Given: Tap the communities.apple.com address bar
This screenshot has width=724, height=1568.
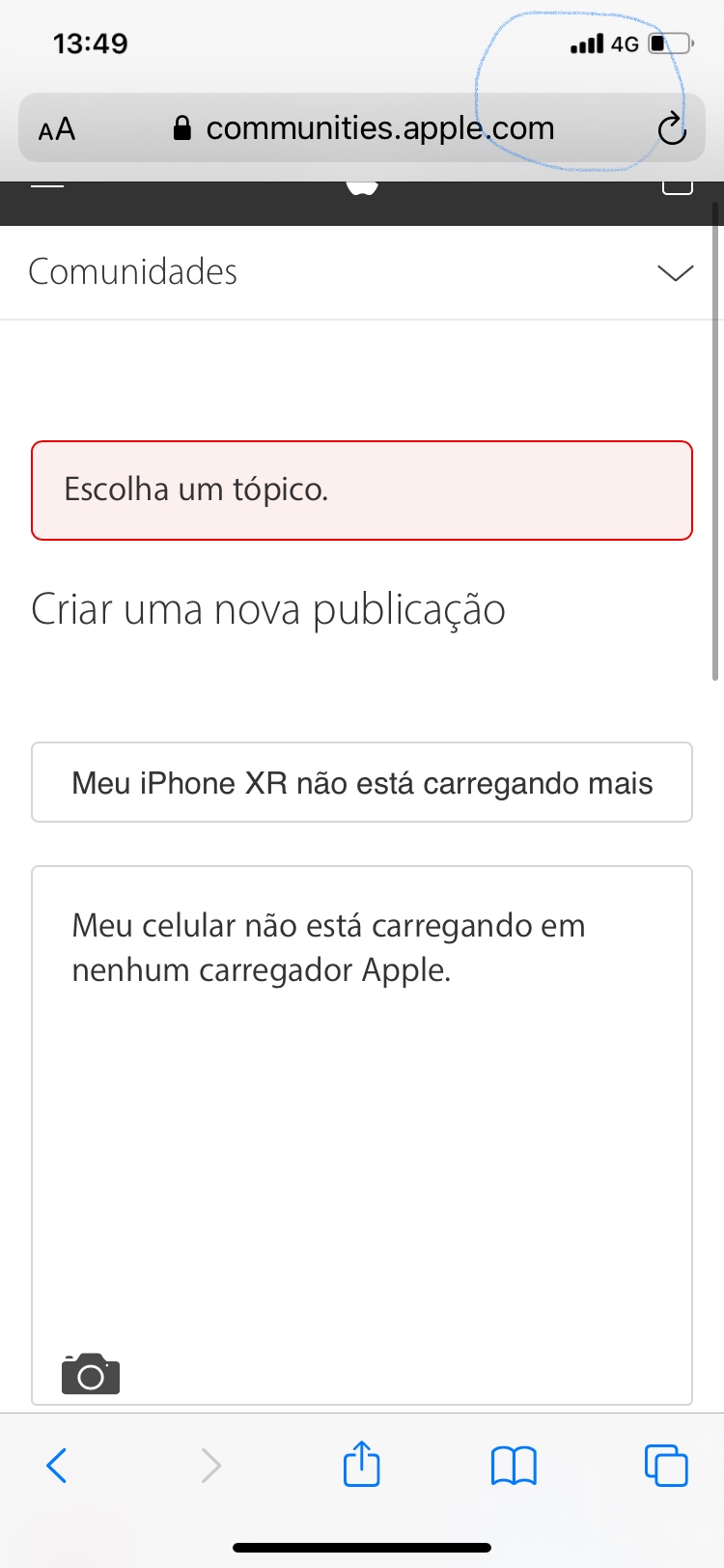Looking at the screenshot, I should pos(367,128).
